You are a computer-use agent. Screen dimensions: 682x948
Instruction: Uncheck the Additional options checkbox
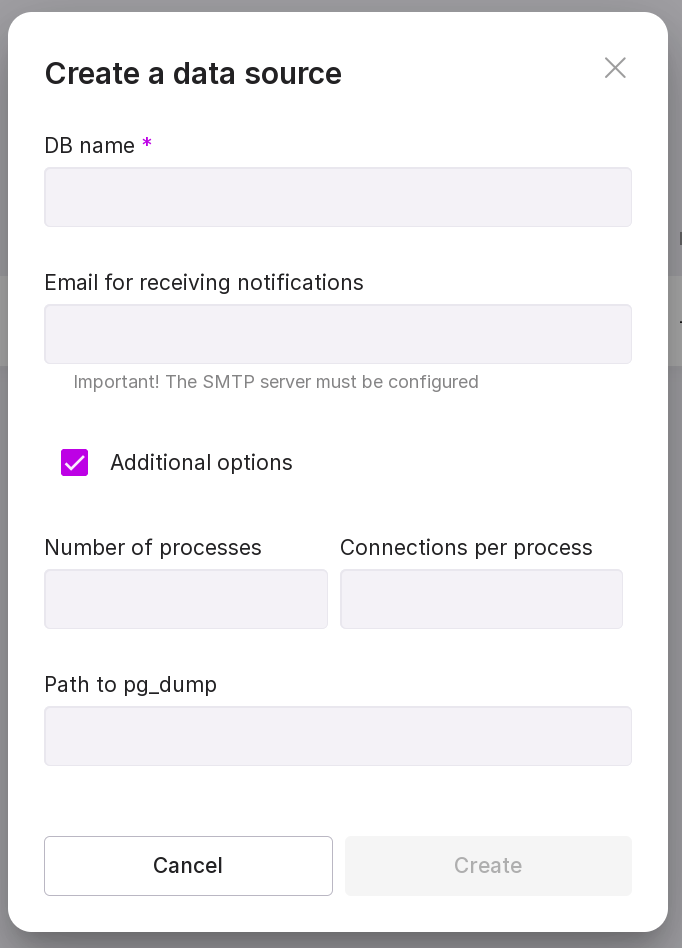click(75, 462)
